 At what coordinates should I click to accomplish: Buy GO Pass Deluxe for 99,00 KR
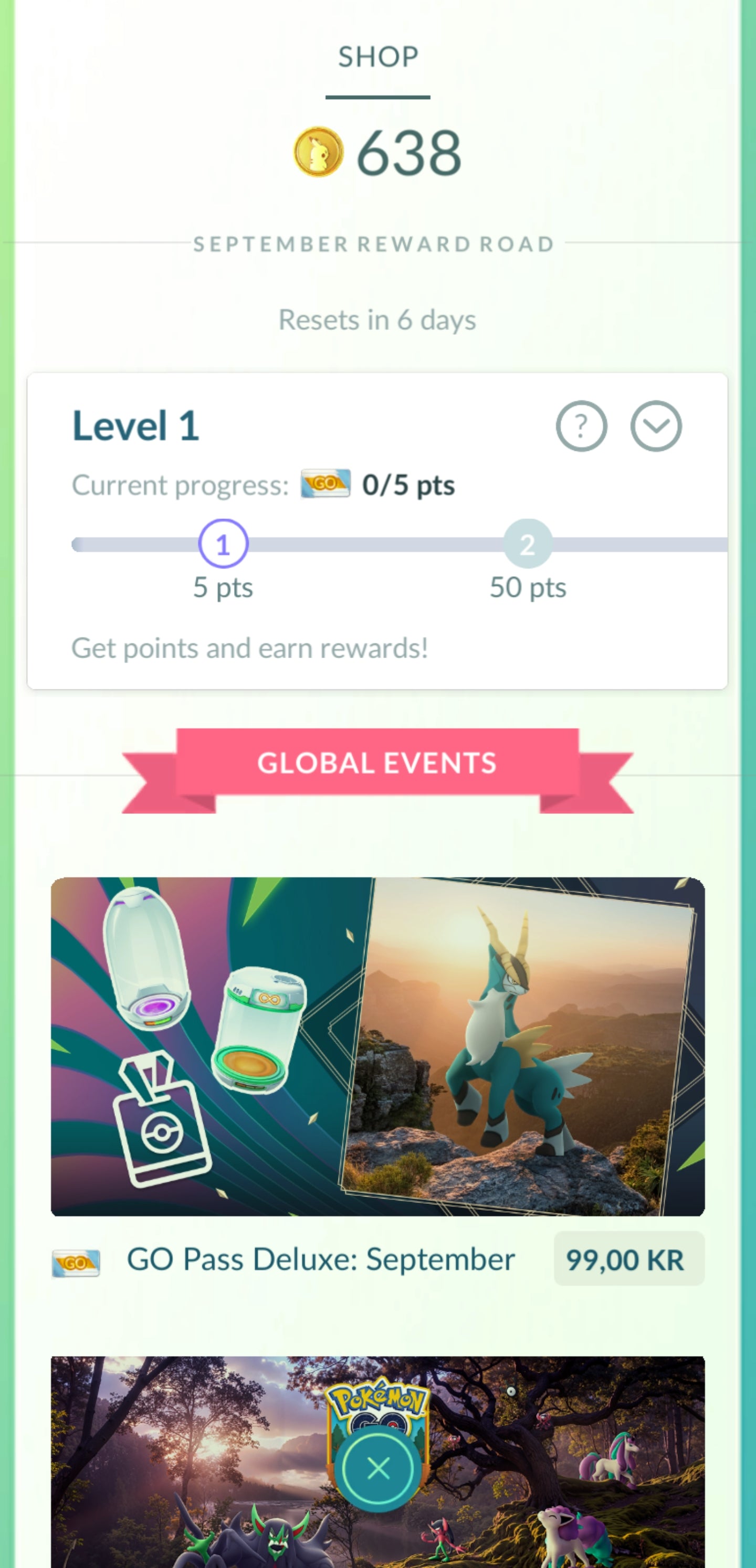tap(628, 1259)
